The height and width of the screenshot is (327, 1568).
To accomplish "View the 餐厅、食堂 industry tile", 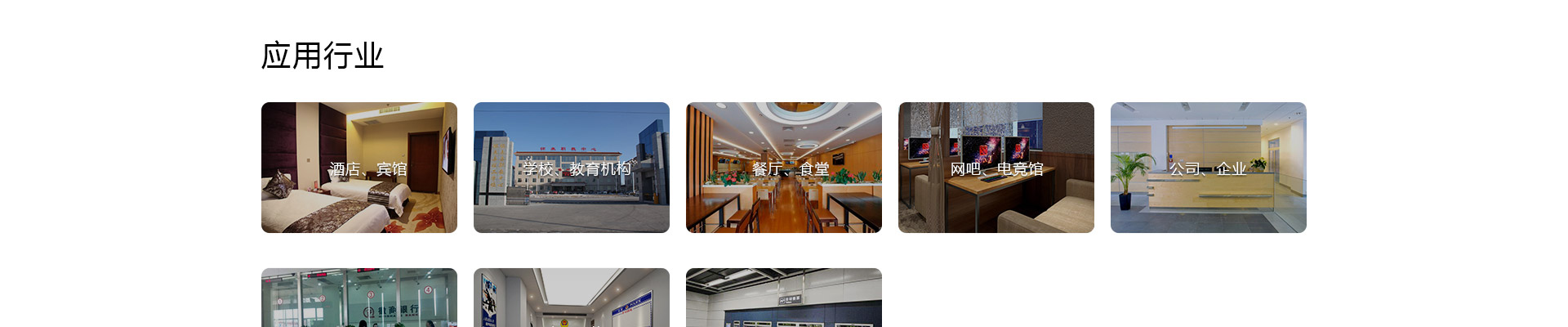I will coord(784,168).
